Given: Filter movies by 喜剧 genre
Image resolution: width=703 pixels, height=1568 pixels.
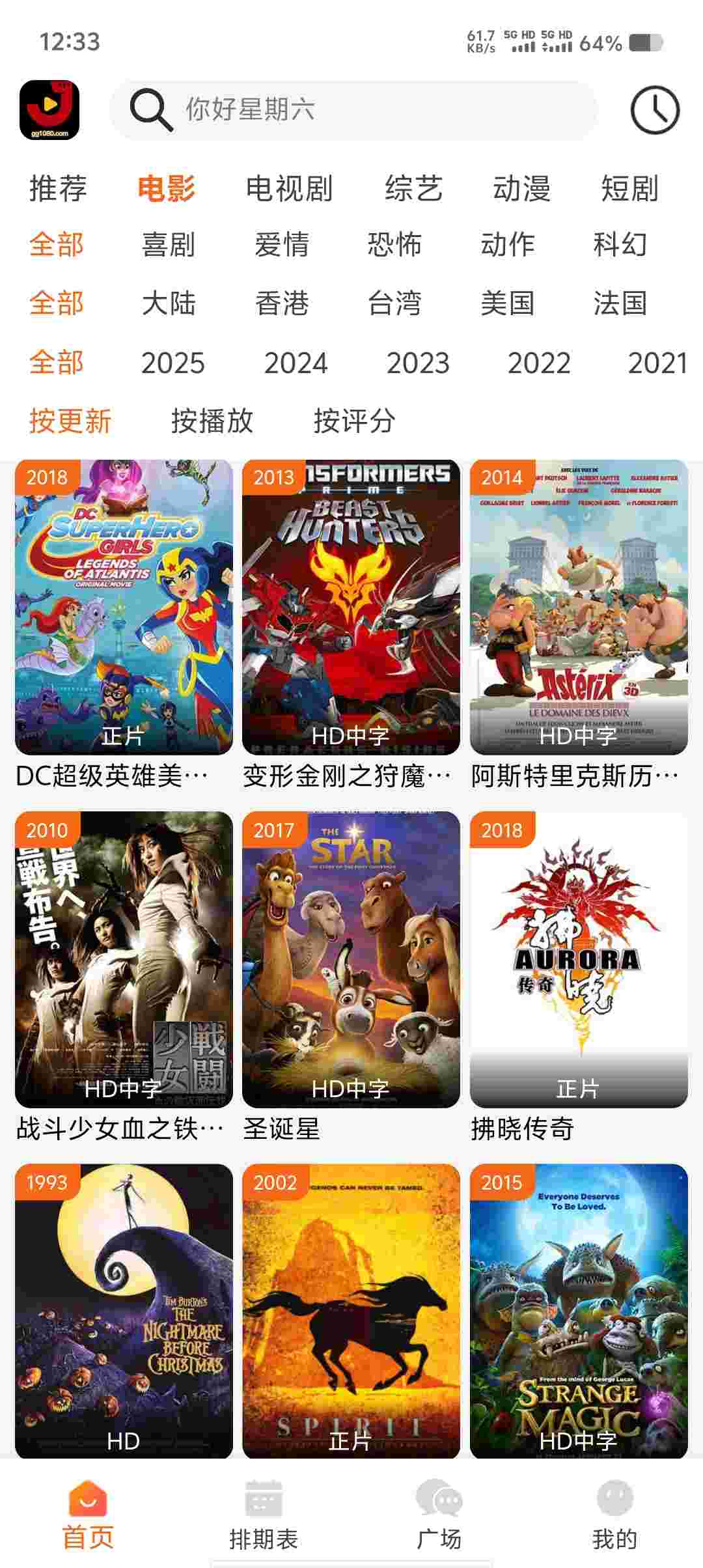Looking at the screenshot, I should tap(169, 245).
